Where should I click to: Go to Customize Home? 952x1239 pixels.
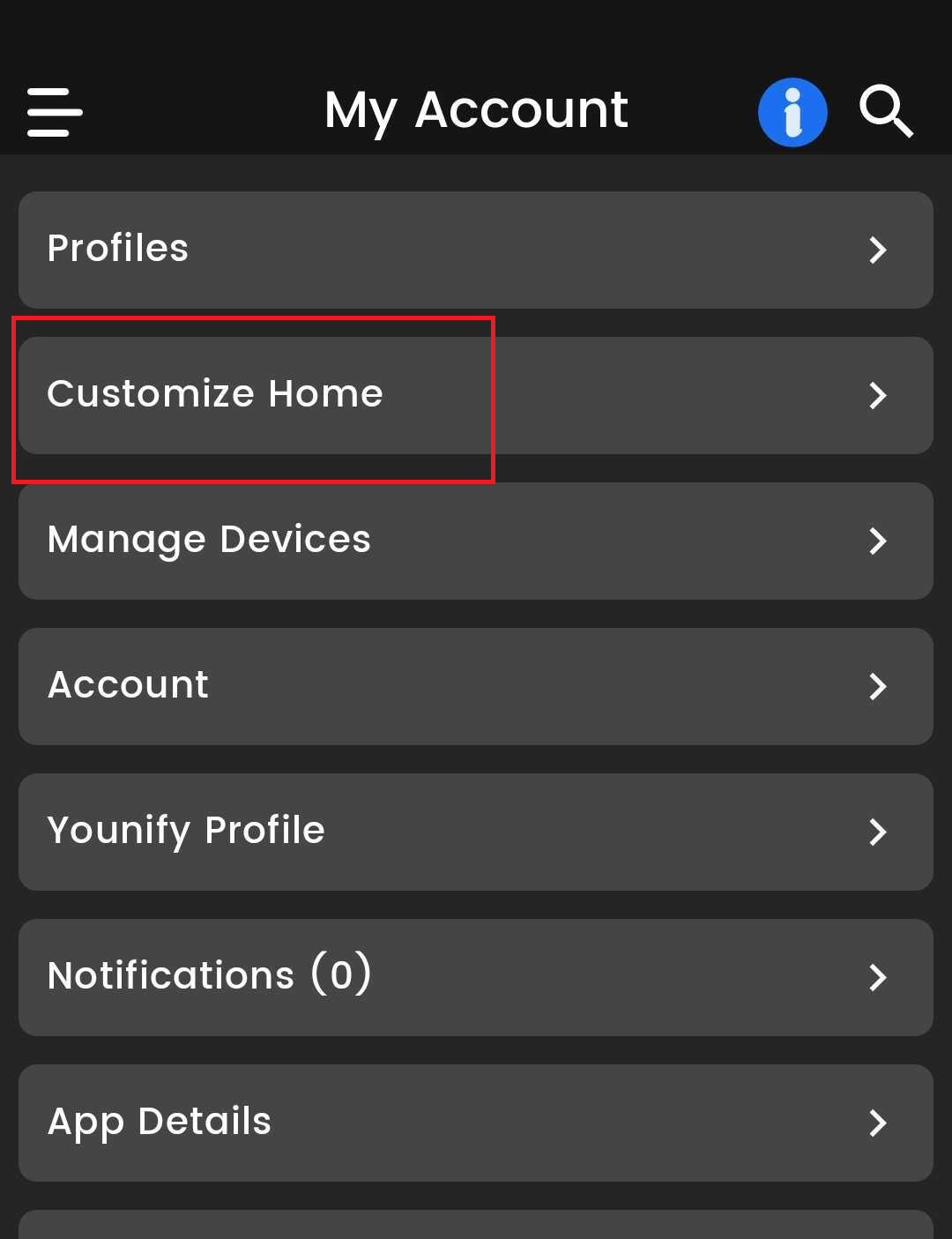(476, 395)
